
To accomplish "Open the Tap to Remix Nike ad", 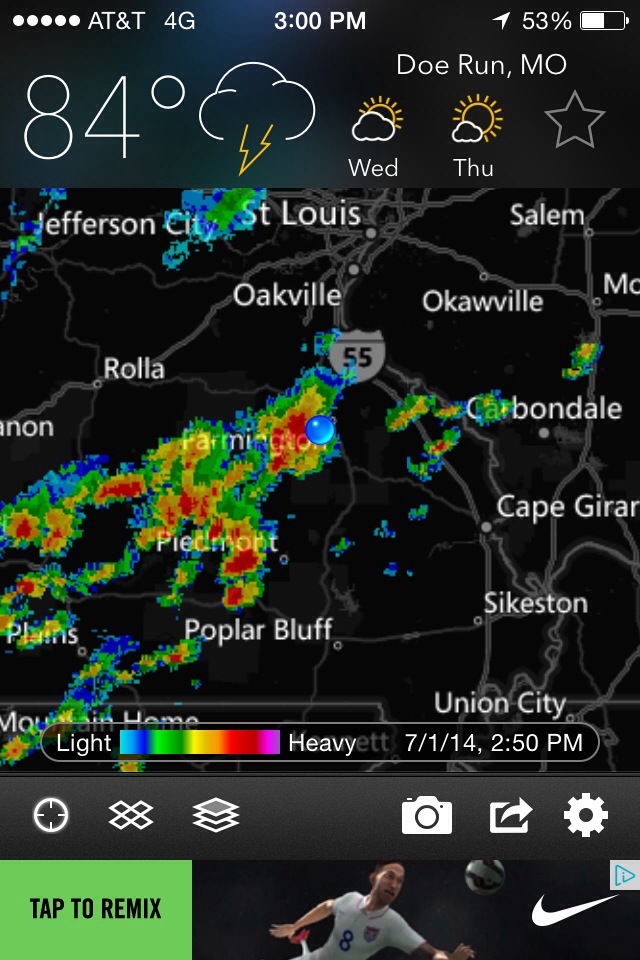I will point(96,909).
